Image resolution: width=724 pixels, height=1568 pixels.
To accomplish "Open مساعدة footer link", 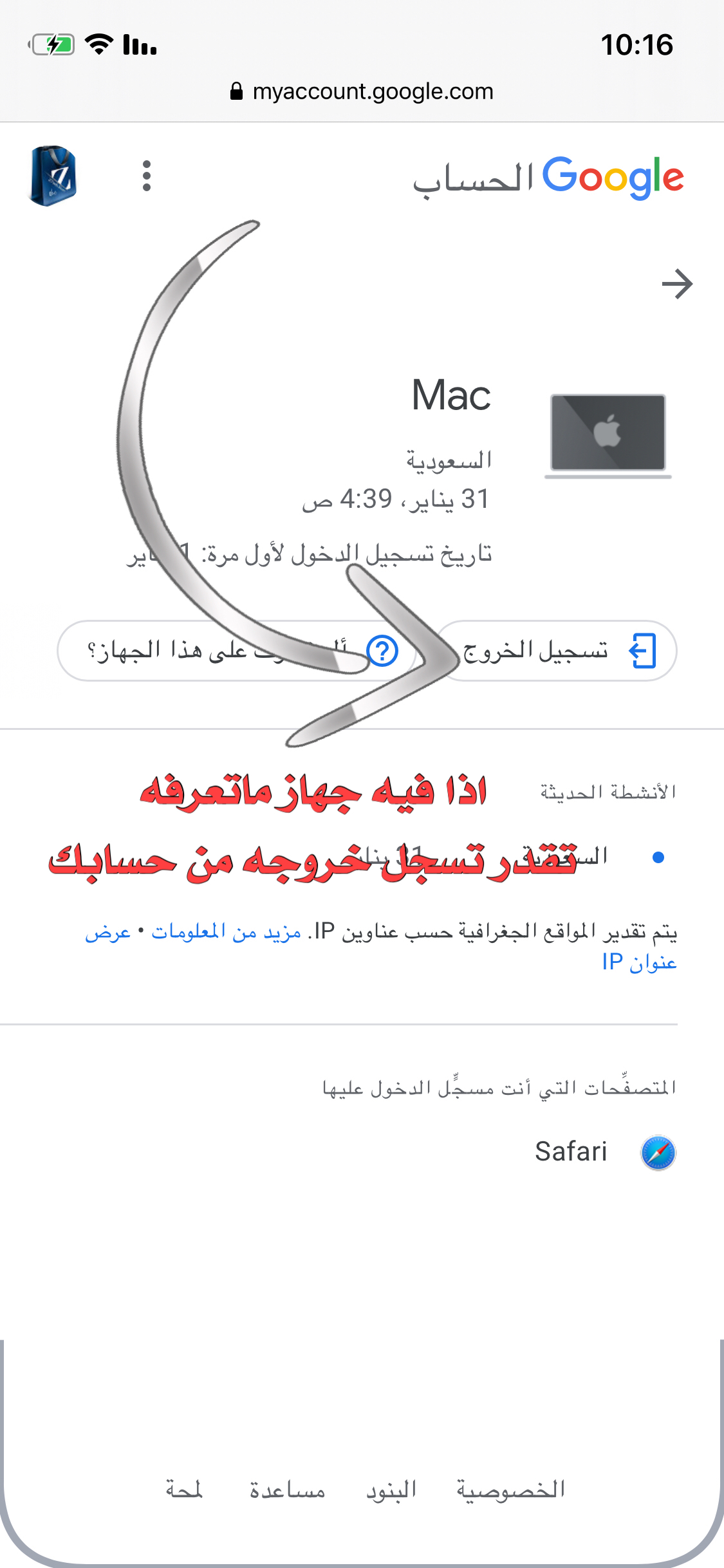I will 287,1489.
